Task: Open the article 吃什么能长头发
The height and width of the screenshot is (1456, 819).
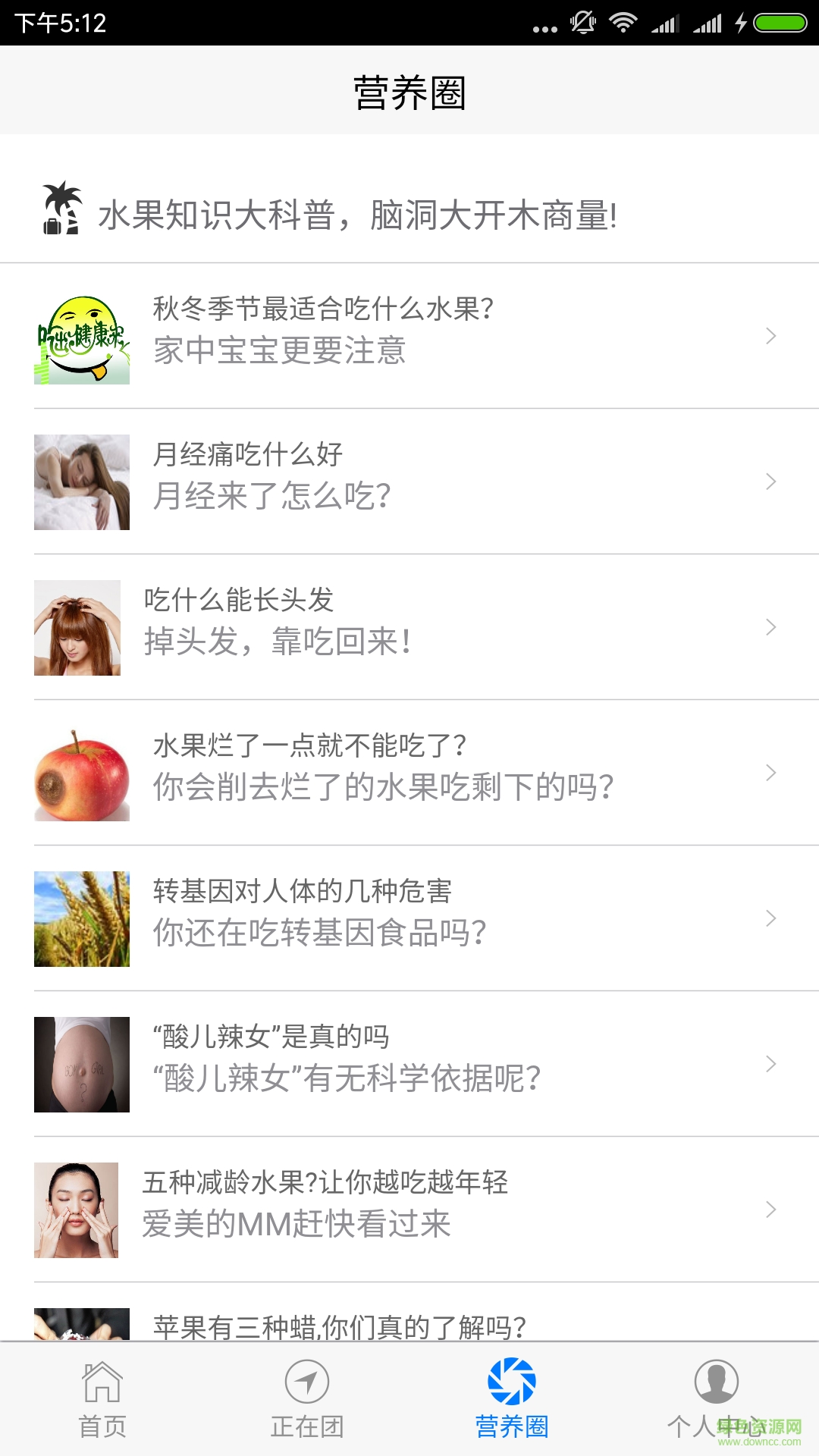Action: pyautogui.click(x=409, y=627)
